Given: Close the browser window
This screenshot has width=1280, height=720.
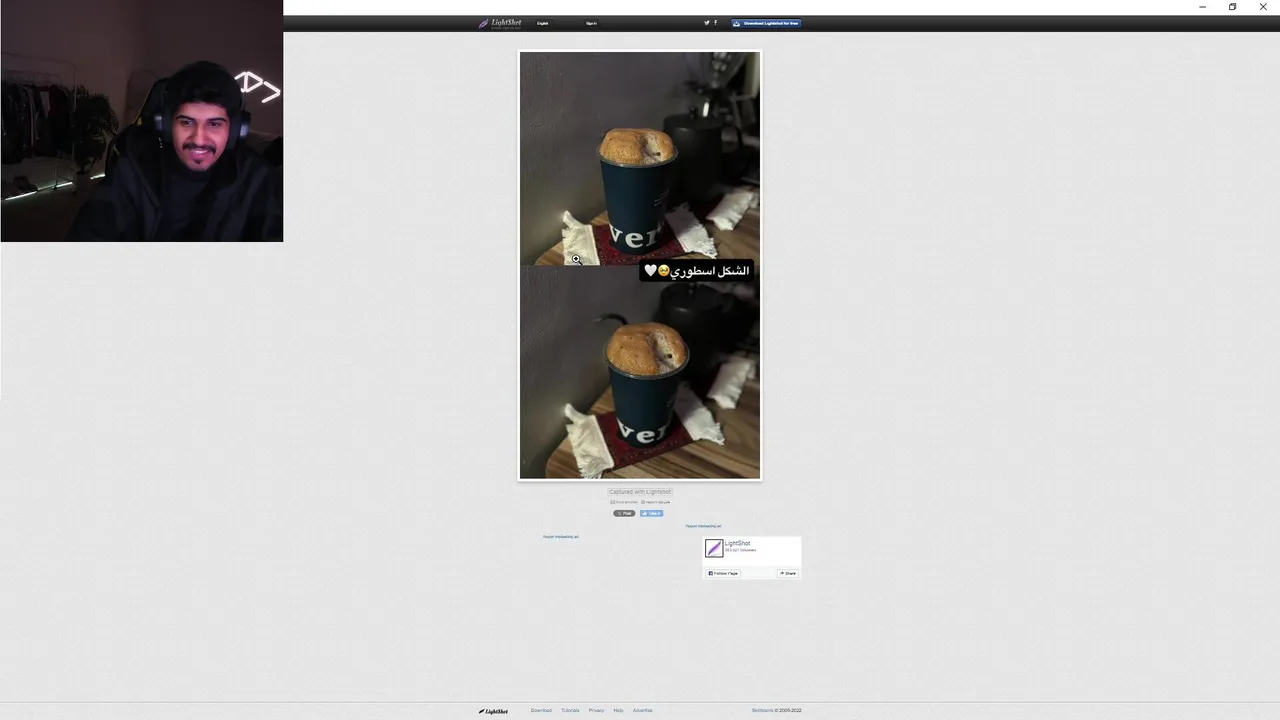Looking at the screenshot, I should [1262, 7].
